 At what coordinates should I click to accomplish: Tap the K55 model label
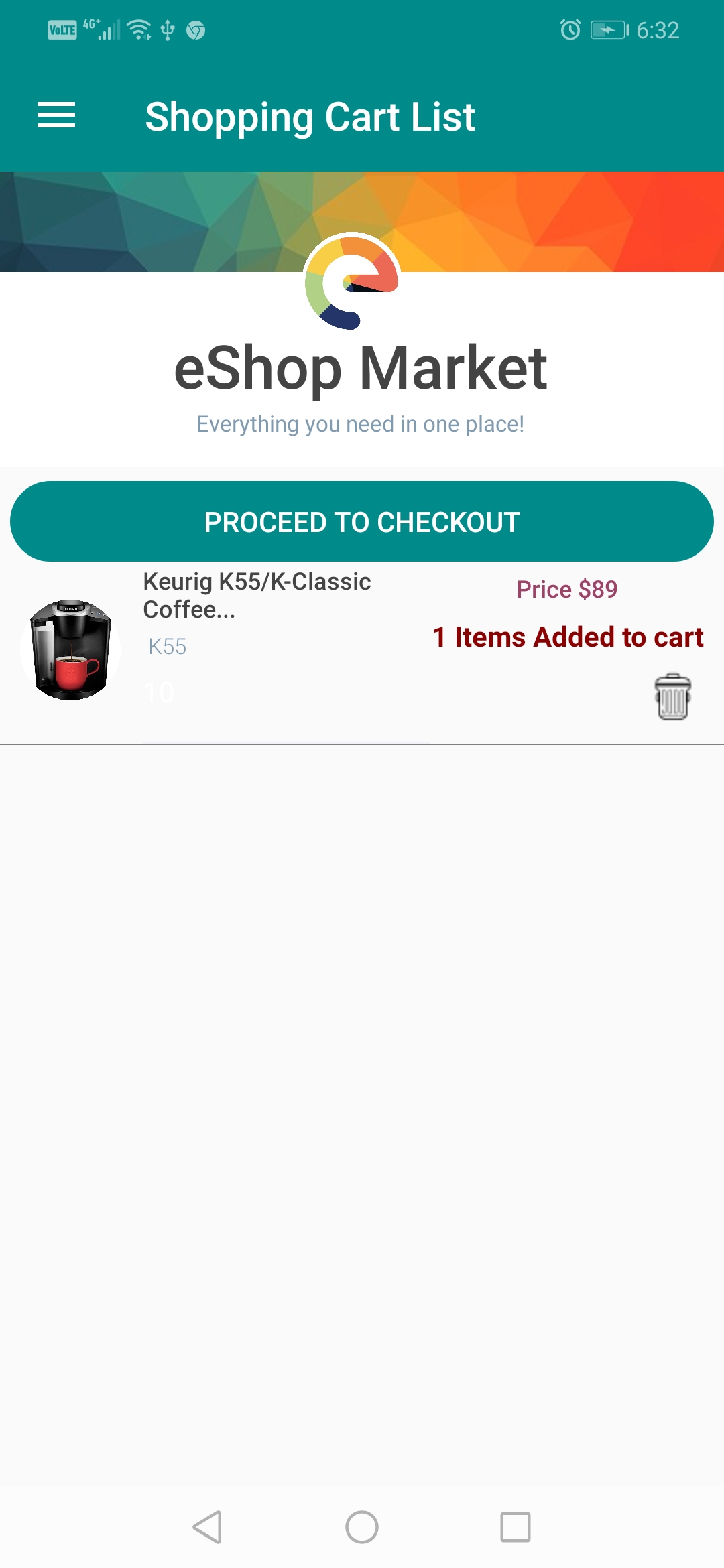click(x=167, y=646)
